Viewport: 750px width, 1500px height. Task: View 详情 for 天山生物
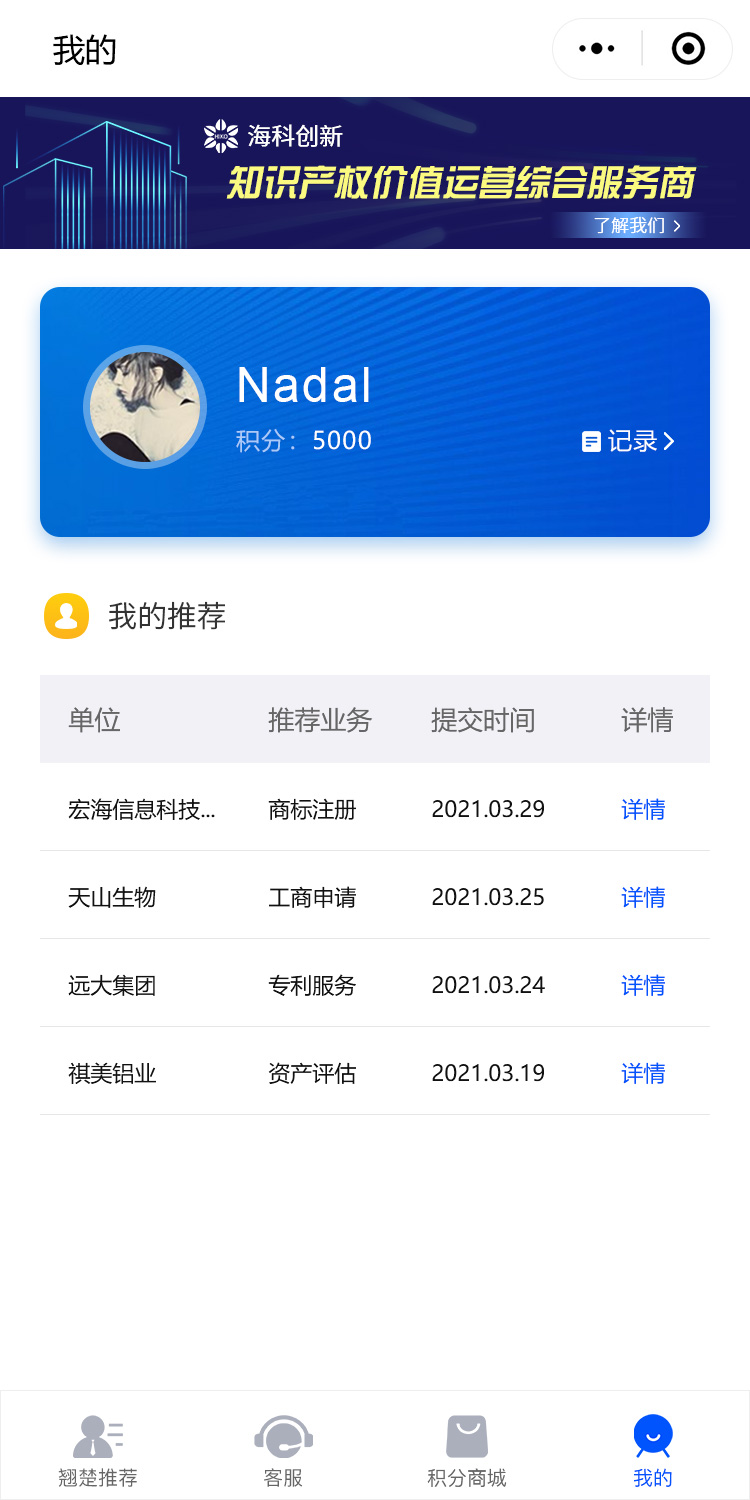coord(643,897)
